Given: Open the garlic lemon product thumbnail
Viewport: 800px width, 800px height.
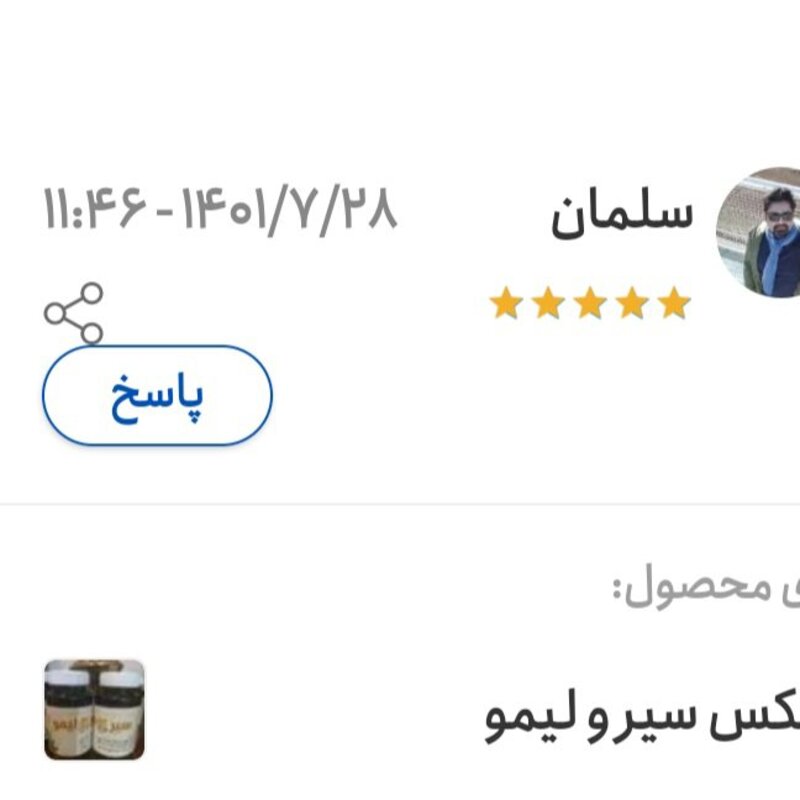Looking at the screenshot, I should 94,709.
